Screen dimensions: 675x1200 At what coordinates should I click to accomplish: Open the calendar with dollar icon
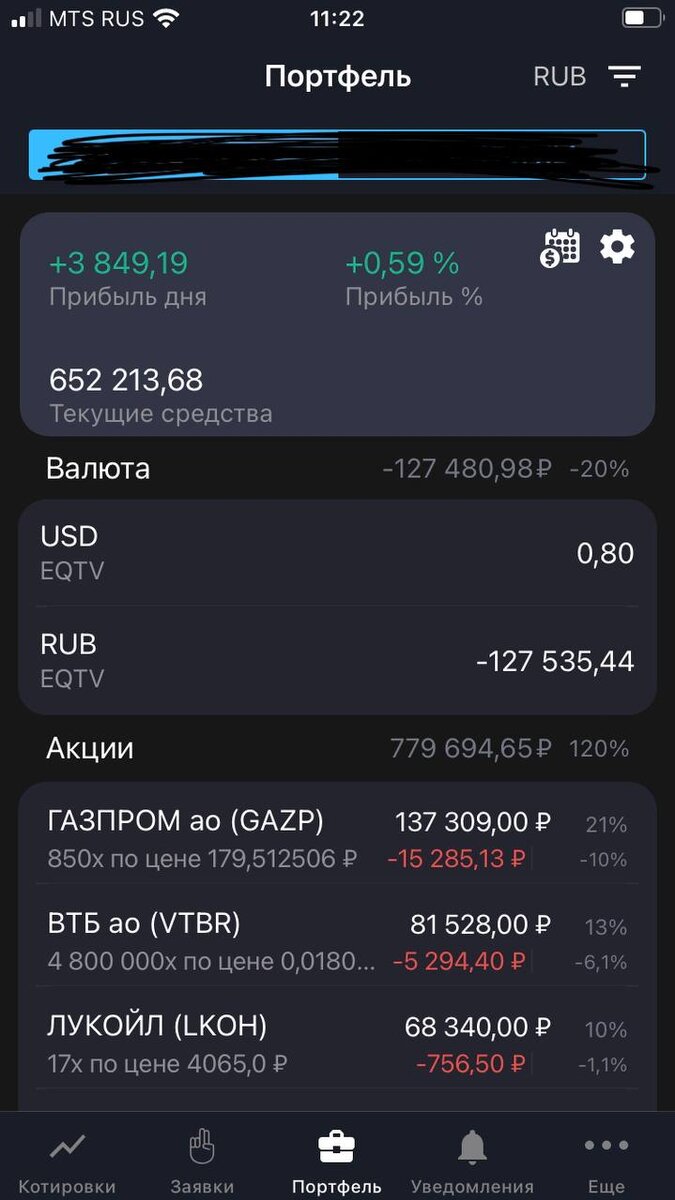coord(560,247)
